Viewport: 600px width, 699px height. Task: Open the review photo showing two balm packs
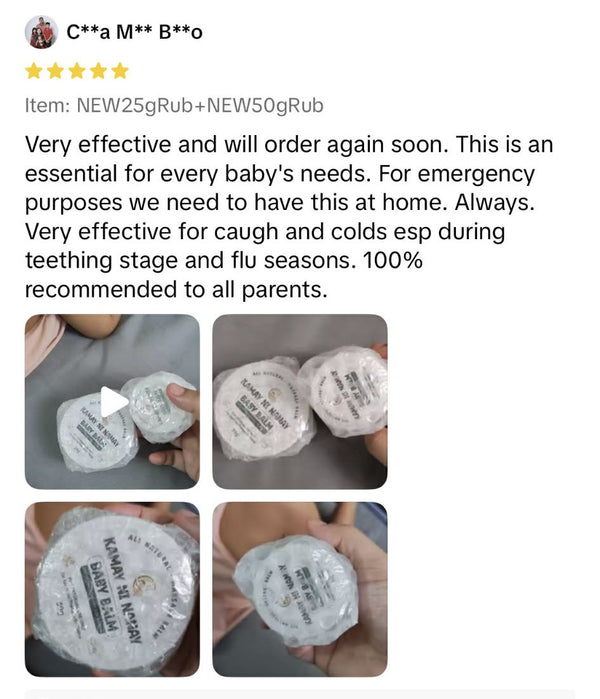coord(300,401)
